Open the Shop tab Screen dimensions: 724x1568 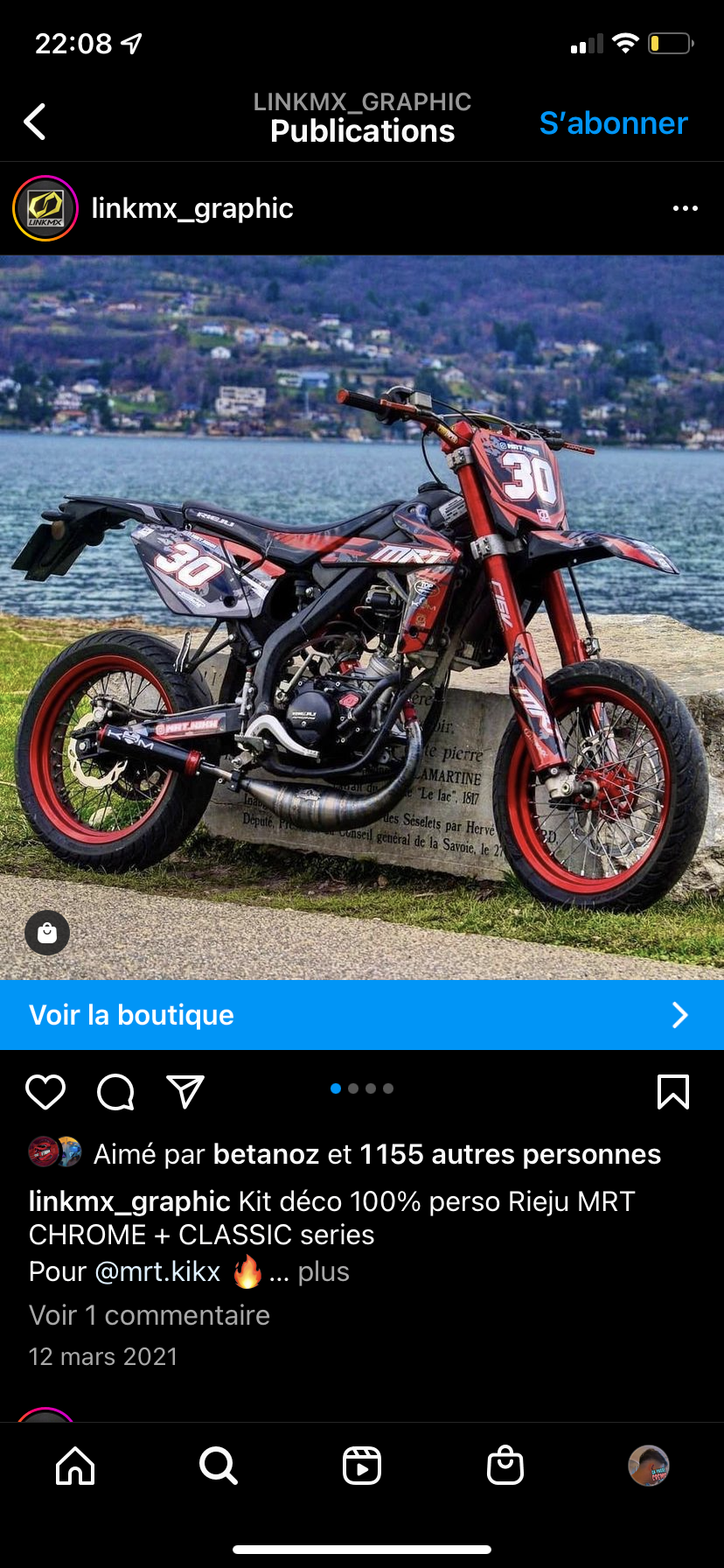505,1466
